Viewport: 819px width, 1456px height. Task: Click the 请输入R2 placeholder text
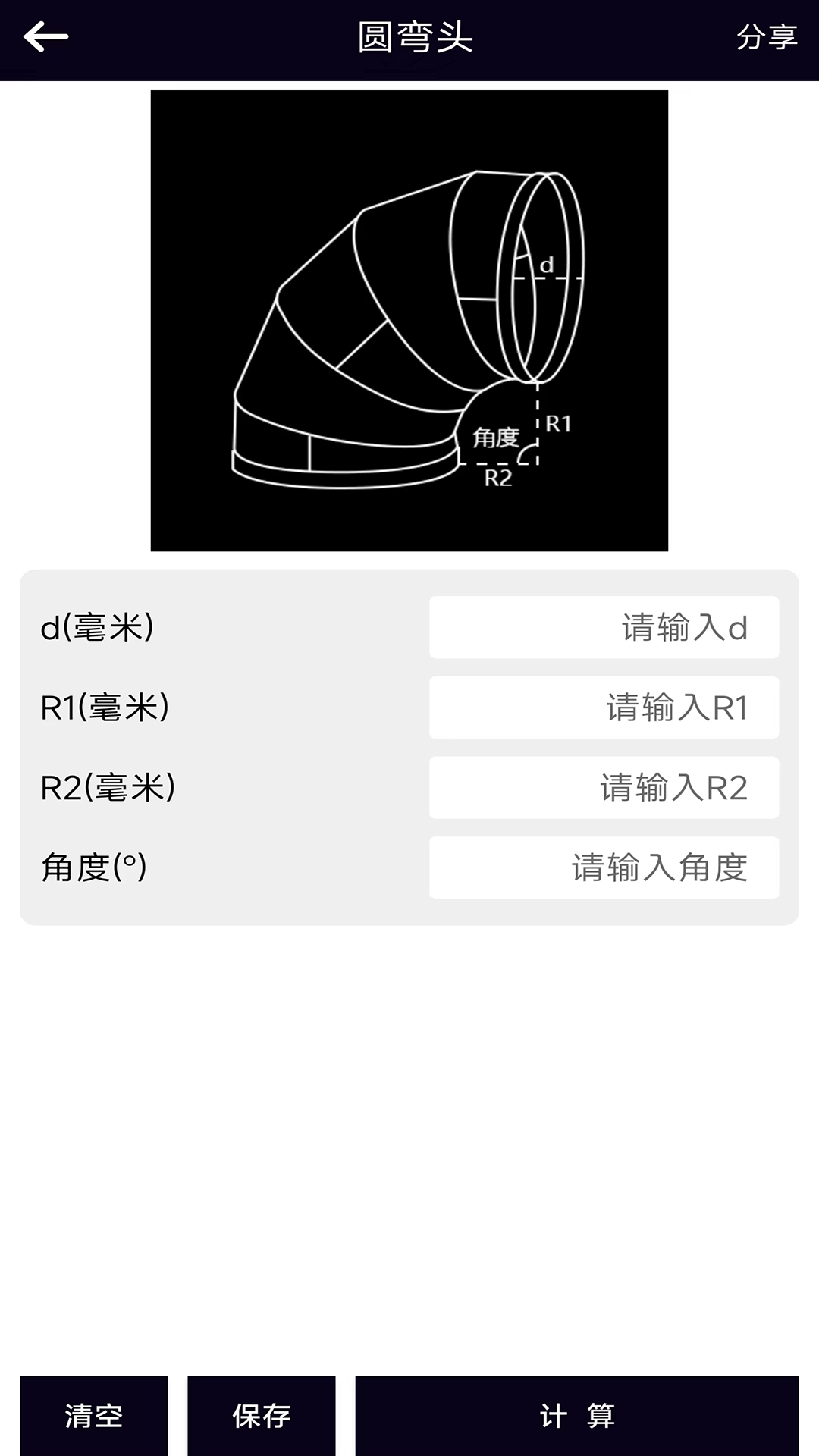click(x=677, y=787)
